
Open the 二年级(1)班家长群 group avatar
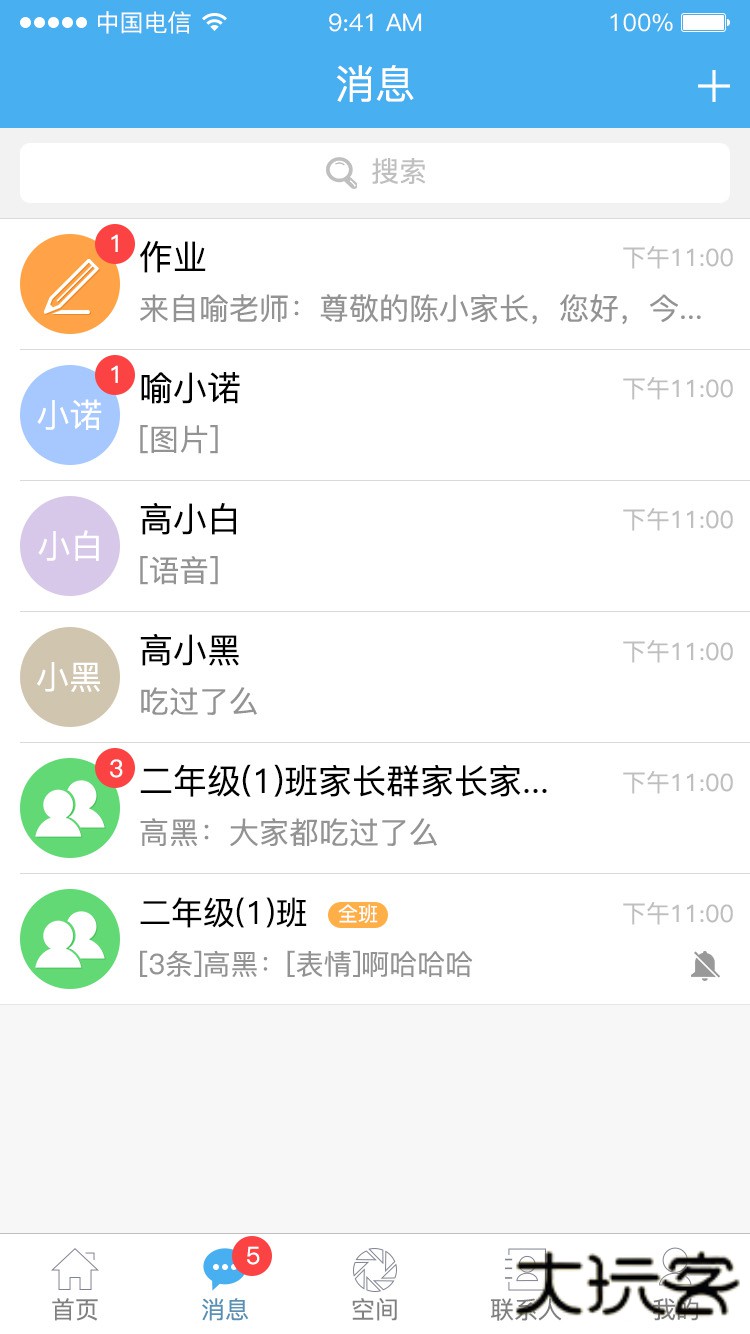tap(70, 808)
